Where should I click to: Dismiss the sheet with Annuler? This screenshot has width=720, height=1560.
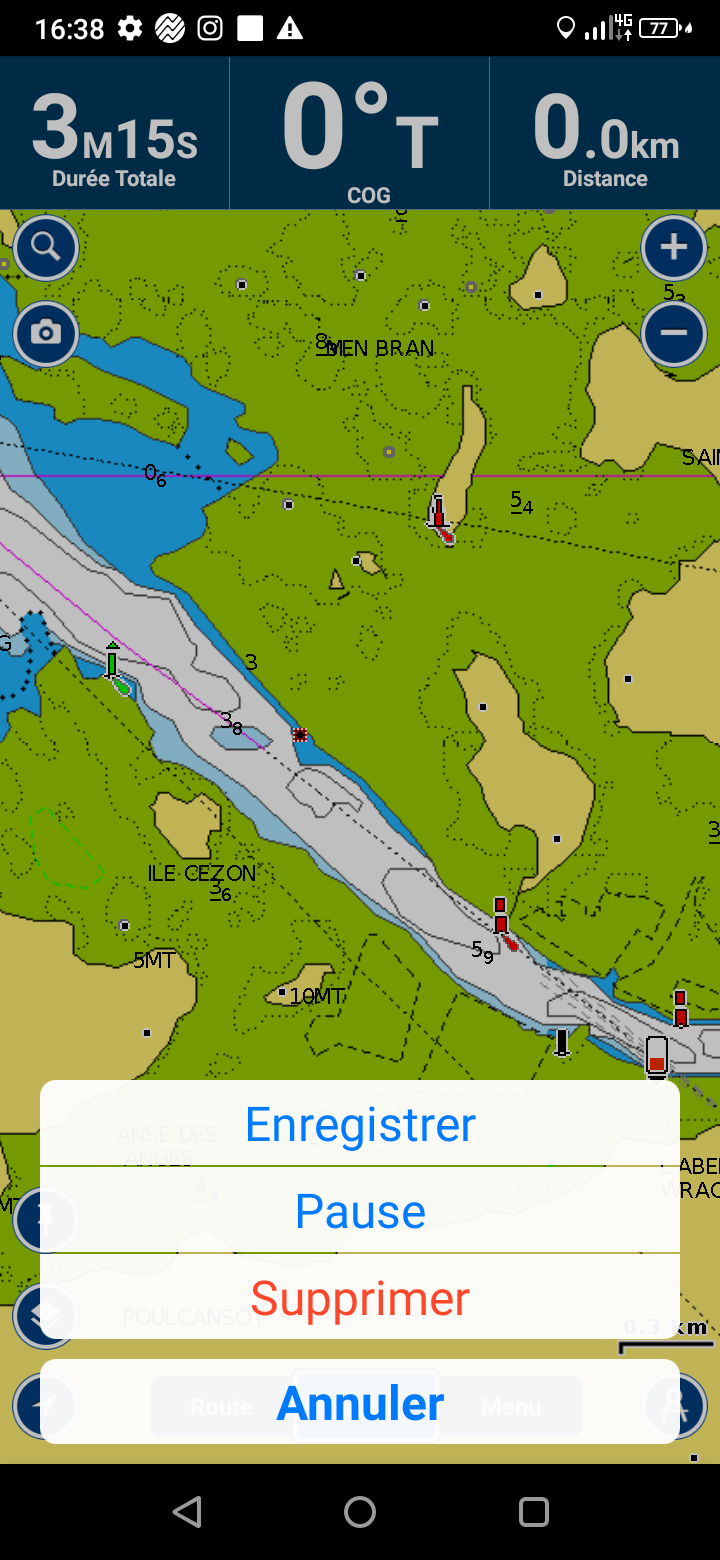[360, 1402]
